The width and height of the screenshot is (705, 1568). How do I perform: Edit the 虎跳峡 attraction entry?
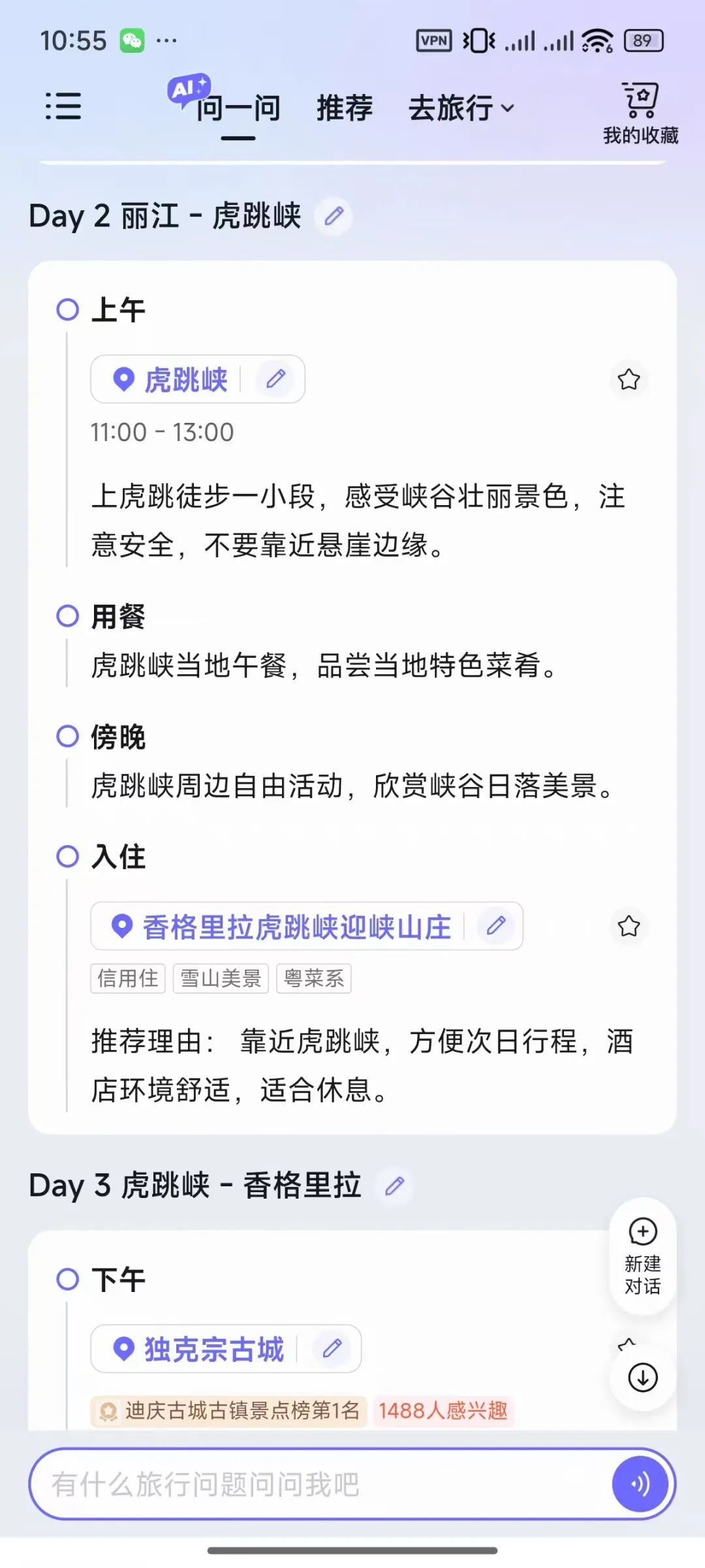tap(275, 379)
